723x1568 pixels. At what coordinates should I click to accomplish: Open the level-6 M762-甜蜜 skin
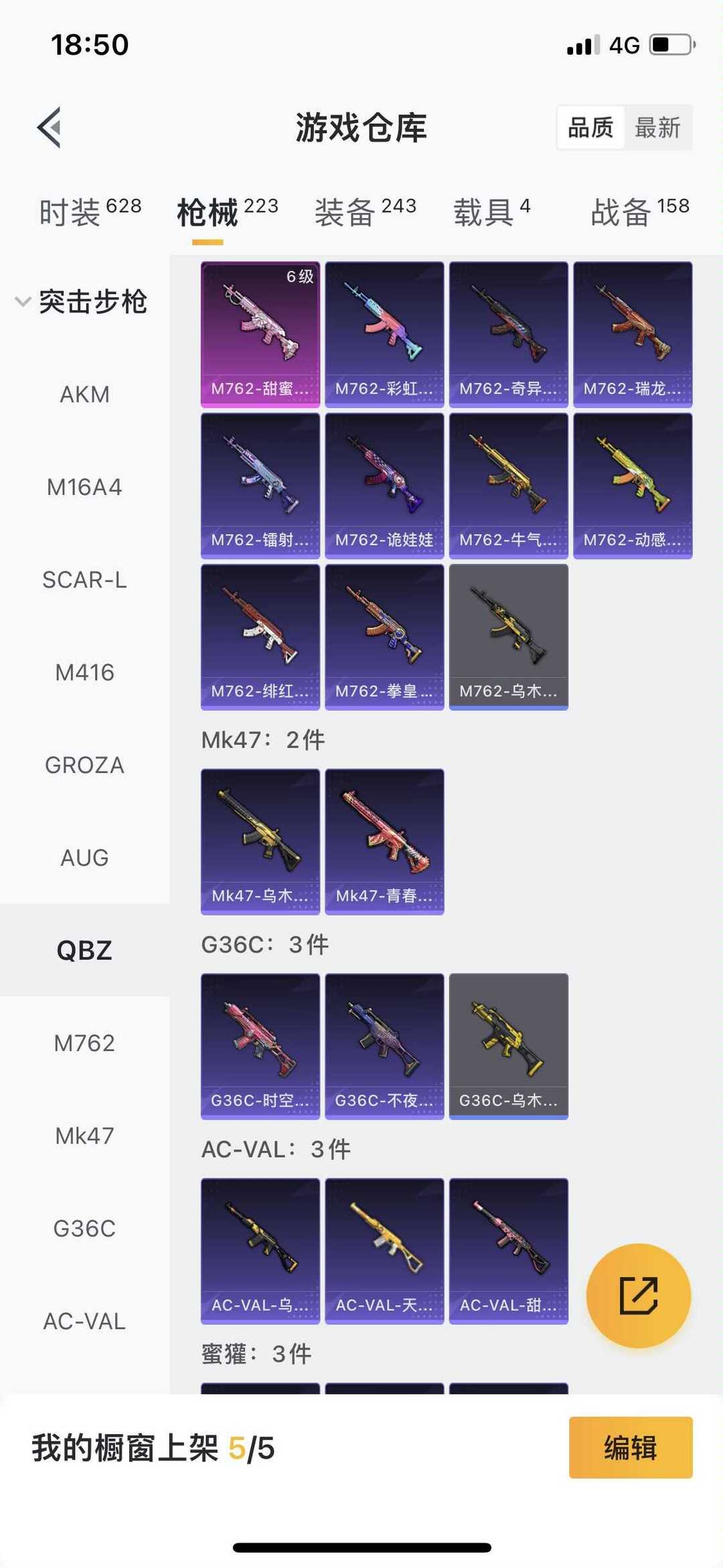point(260,334)
